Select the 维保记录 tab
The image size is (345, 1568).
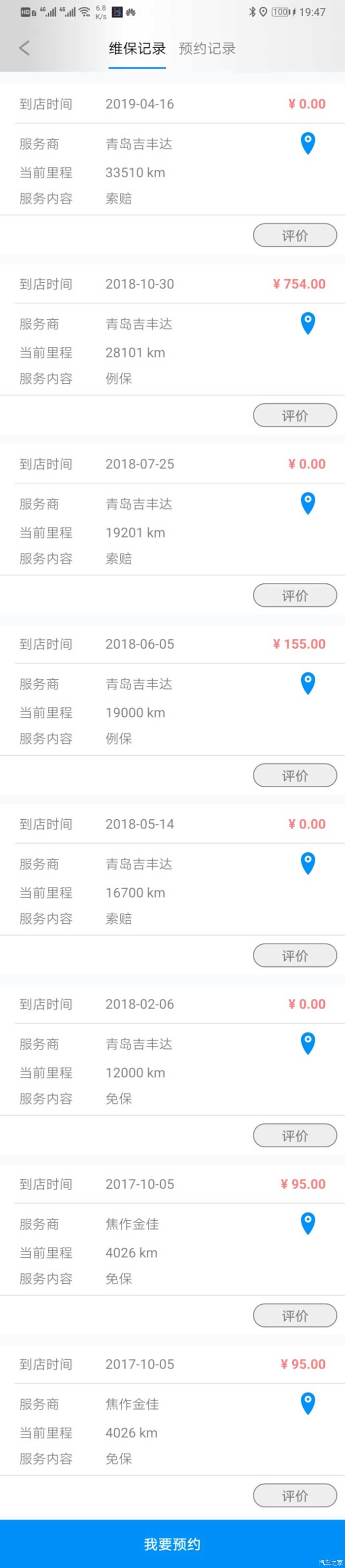pos(137,49)
